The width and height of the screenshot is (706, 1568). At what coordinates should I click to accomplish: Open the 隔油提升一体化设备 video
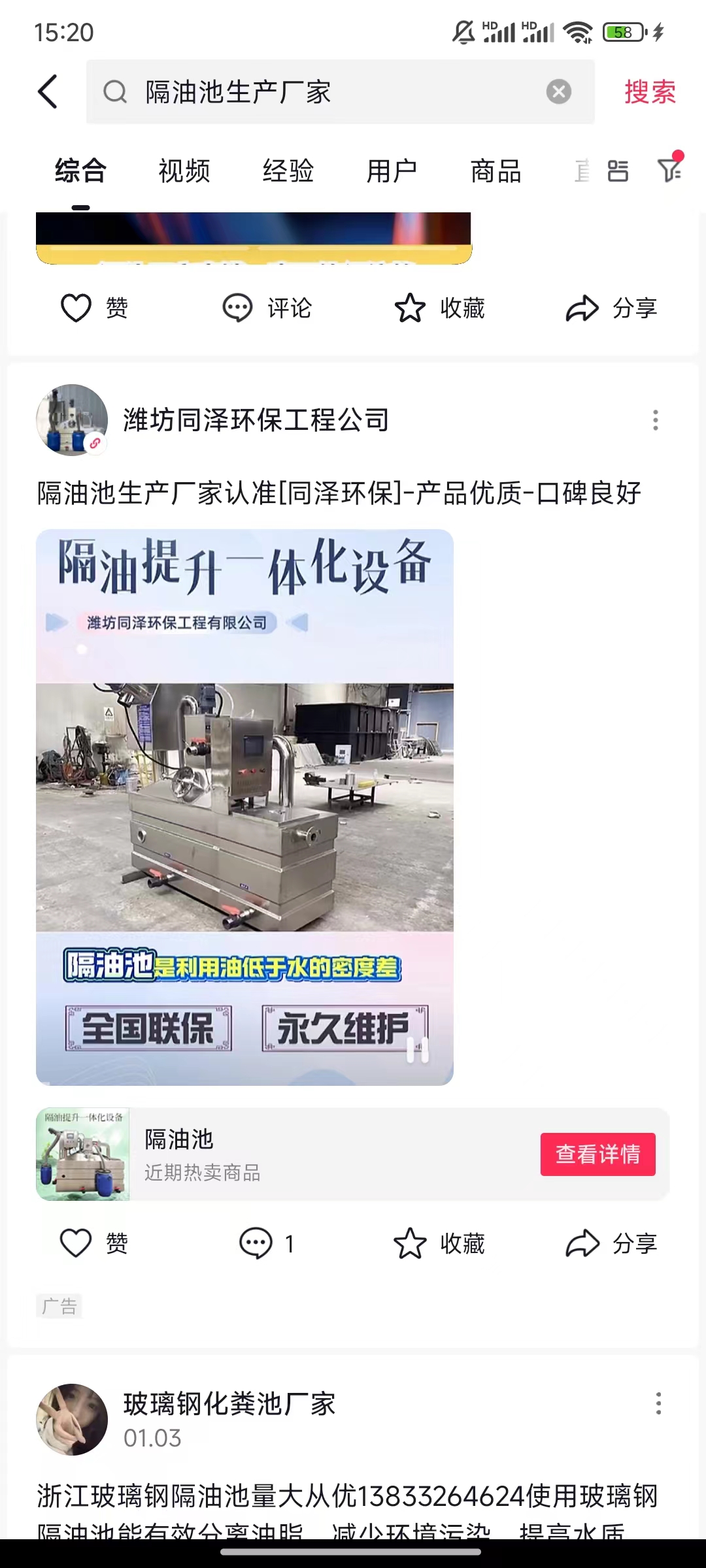[x=244, y=807]
